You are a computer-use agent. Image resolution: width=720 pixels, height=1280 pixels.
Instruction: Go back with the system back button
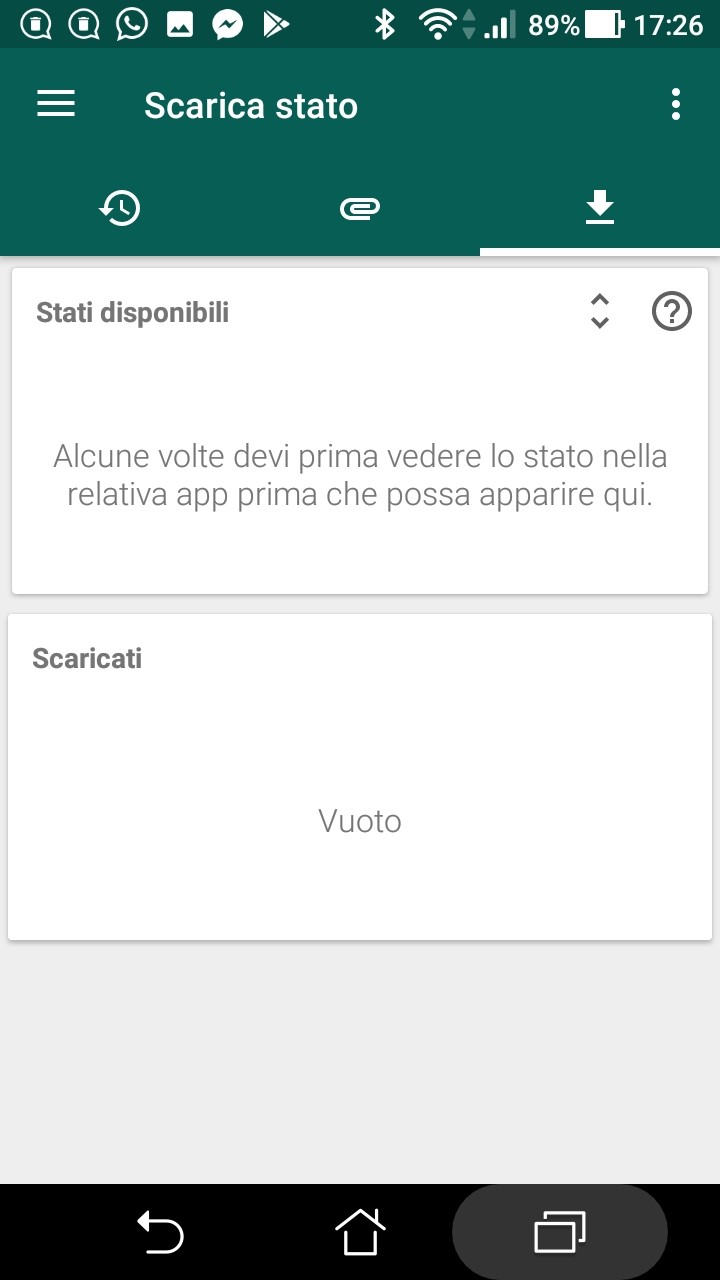tap(160, 1231)
